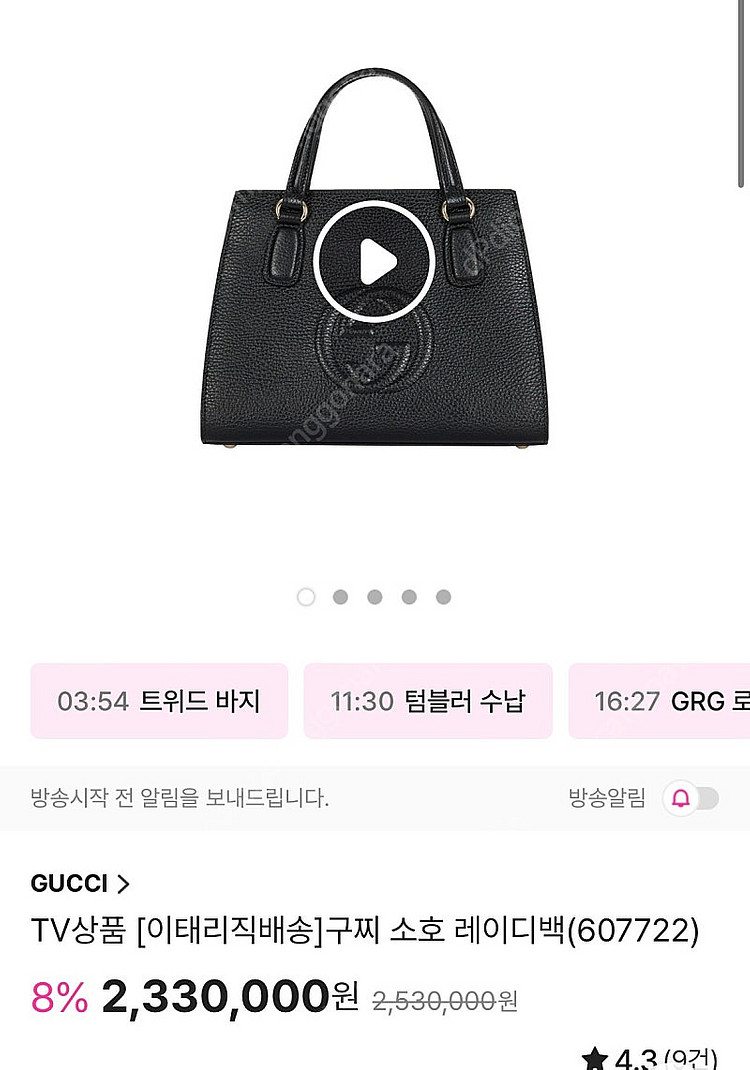Viewport: 750px width, 1070px height.
Task: Open the 11:30 텀블러 수납 broadcast chip
Action: tap(427, 701)
